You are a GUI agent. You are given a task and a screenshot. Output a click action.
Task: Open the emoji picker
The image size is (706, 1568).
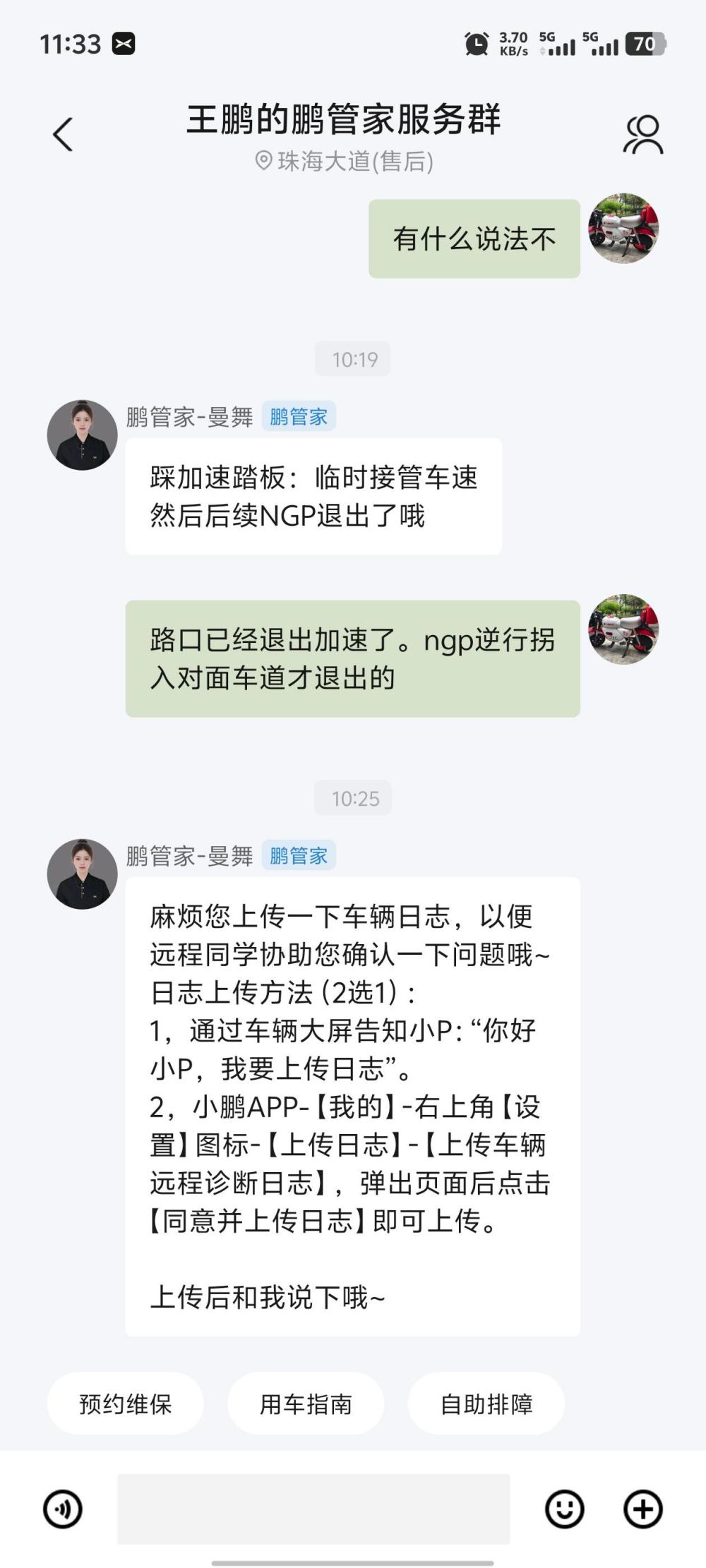click(565, 1509)
